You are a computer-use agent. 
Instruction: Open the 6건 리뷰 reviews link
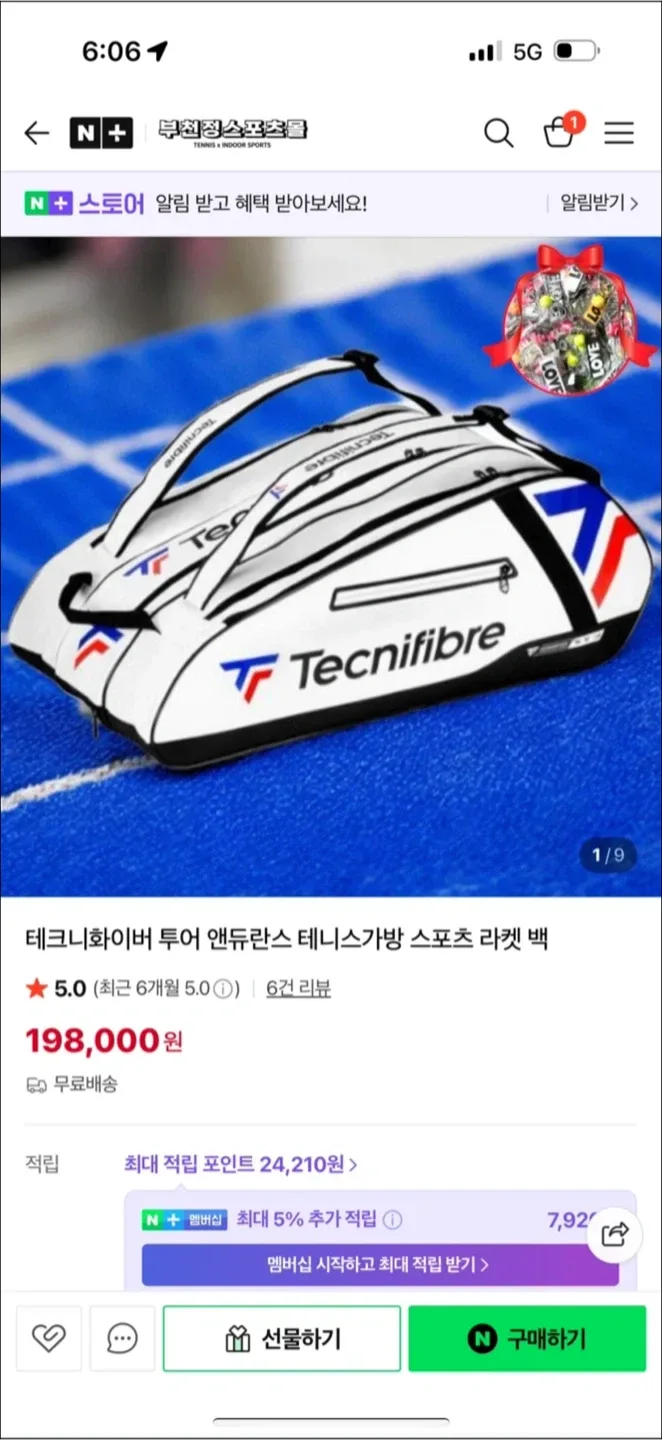click(x=298, y=989)
